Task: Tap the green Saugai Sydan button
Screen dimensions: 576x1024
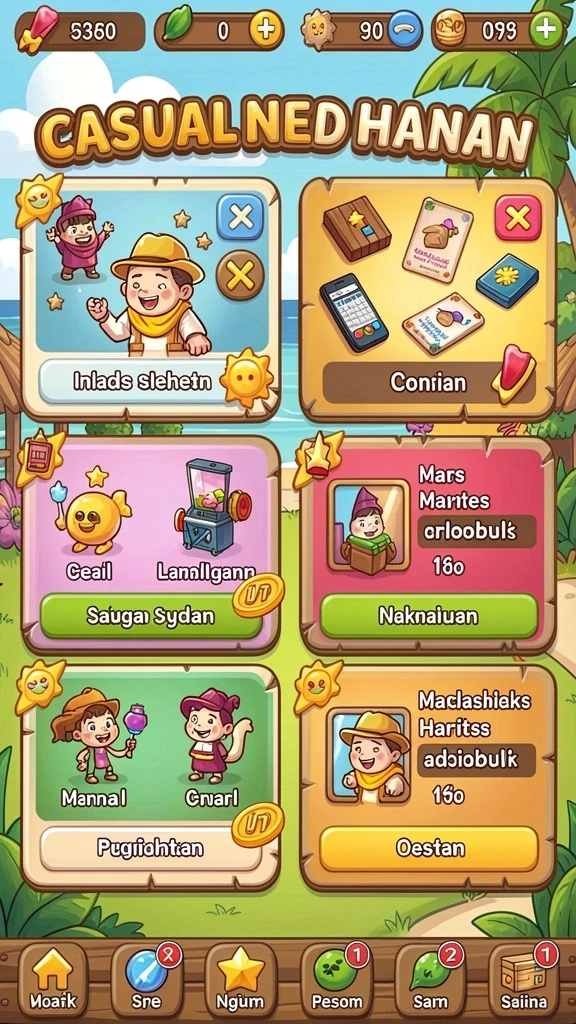Action: (150, 615)
